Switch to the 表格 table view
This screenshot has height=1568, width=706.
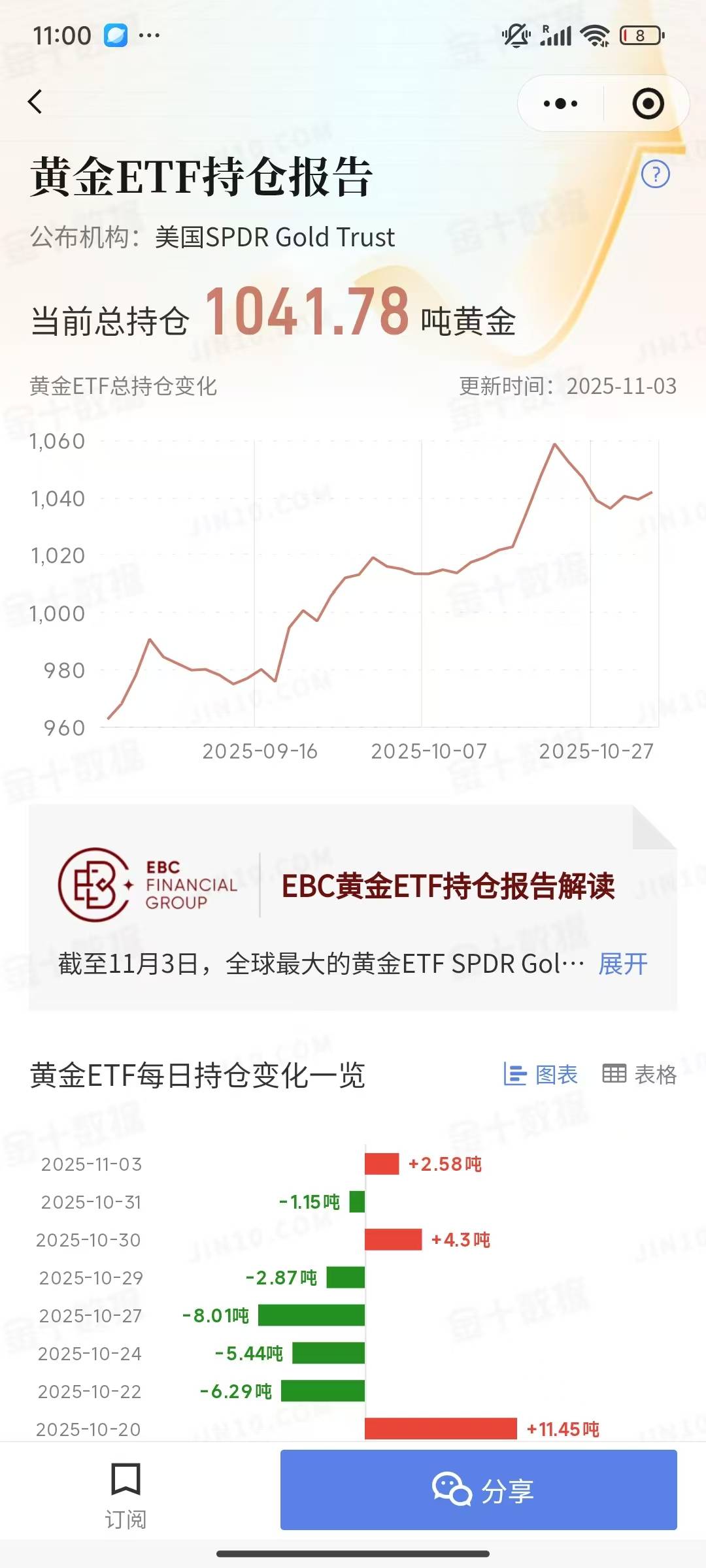pos(639,1074)
